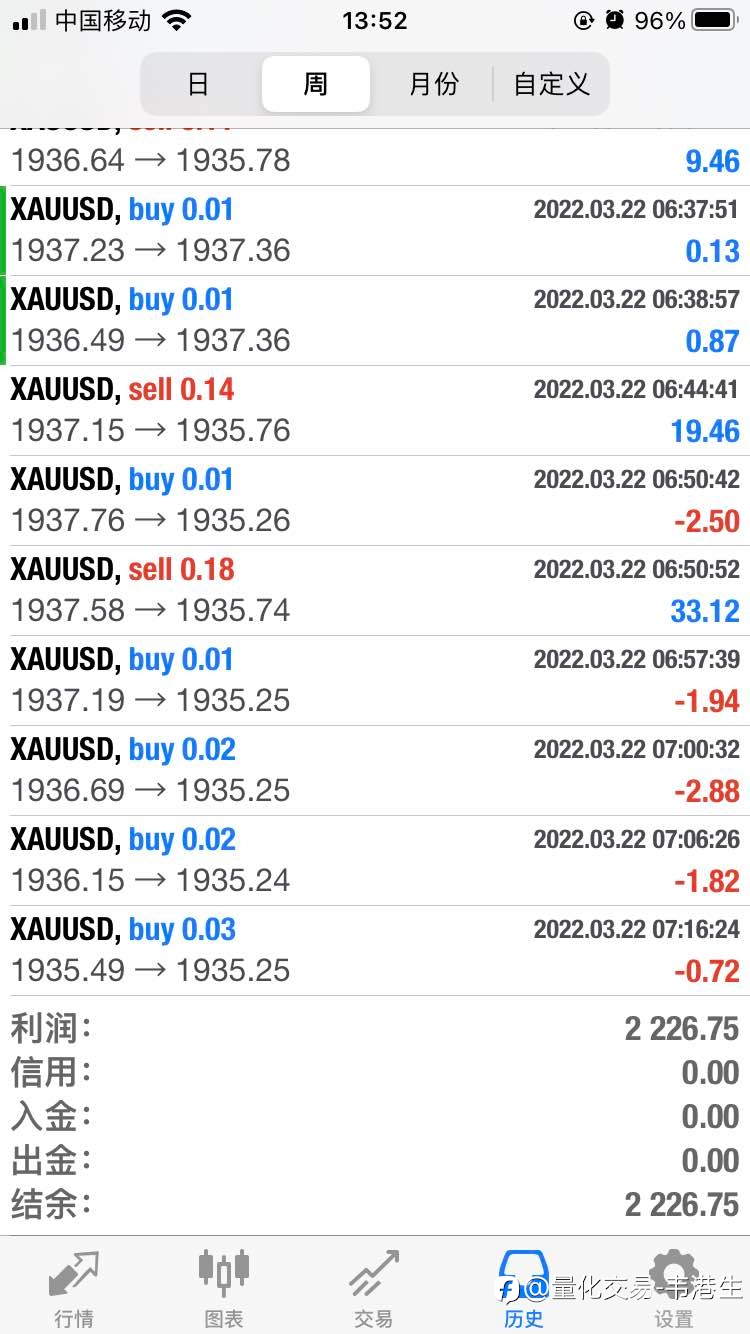
Task: Open the 自定义 custom period option
Action: 551,84
